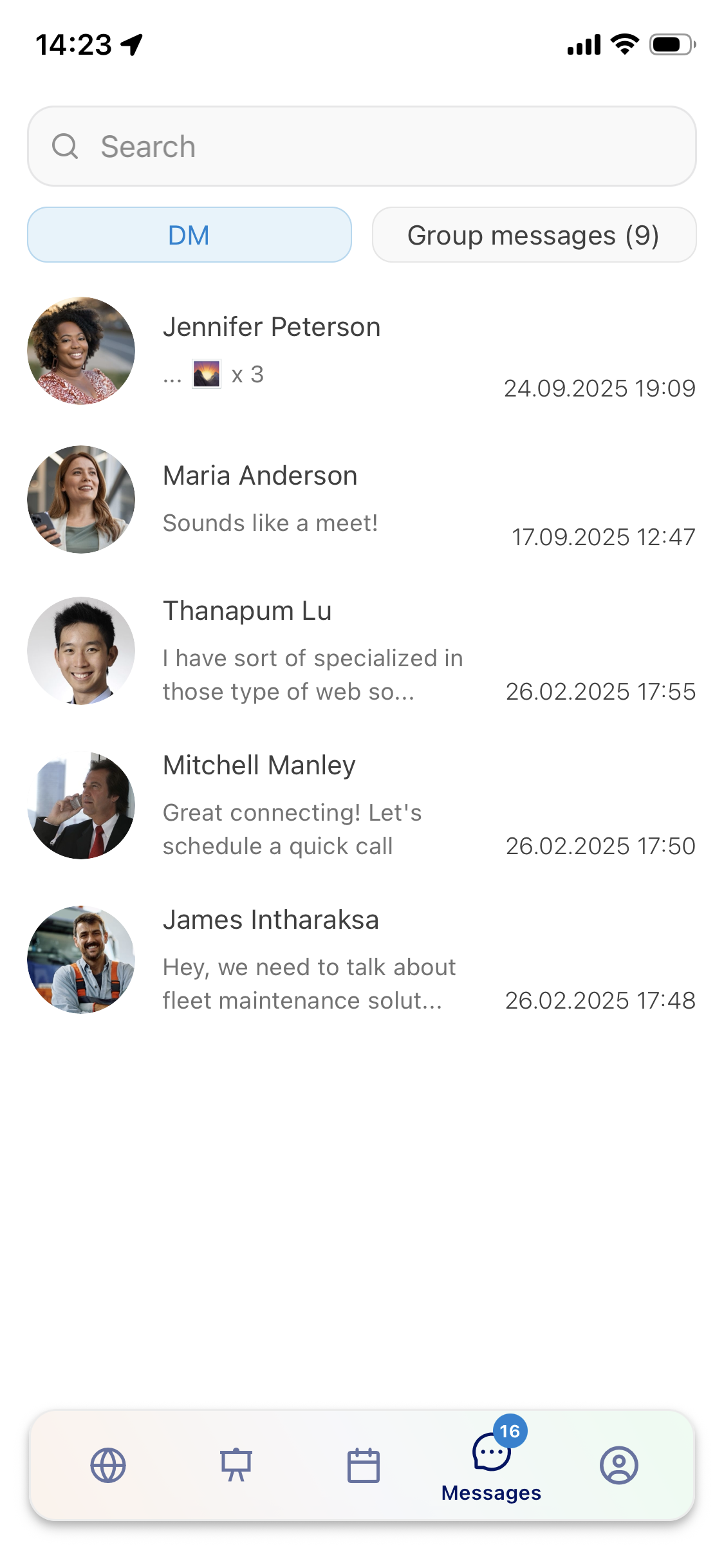Tap the Messages tab
Screen dimensions: 724x1568
tap(491, 1466)
